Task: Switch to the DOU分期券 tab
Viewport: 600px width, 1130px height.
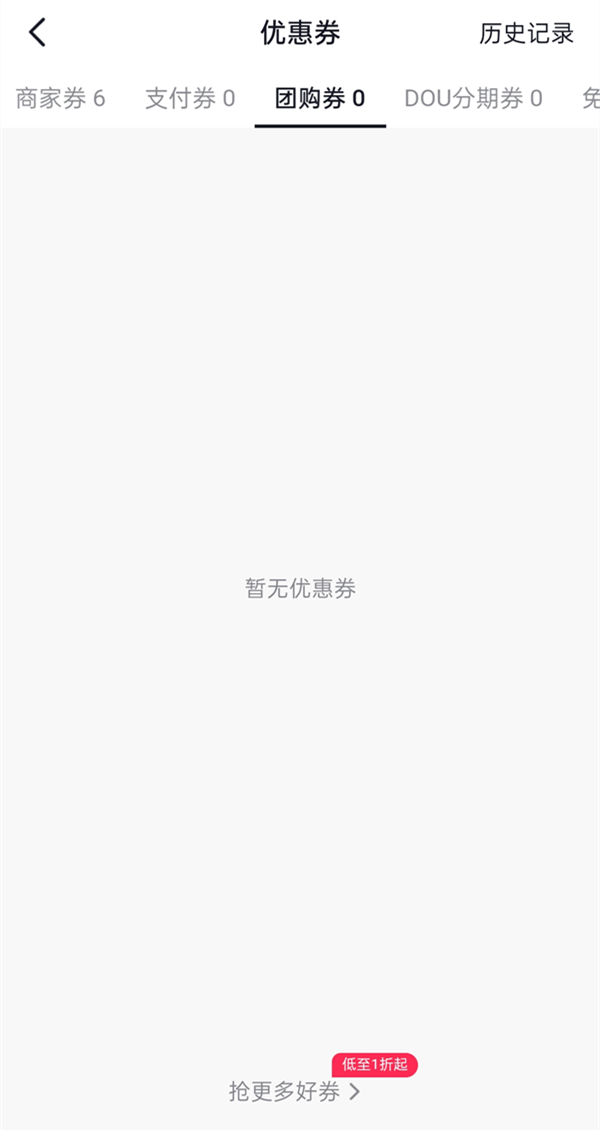Action: [473, 98]
